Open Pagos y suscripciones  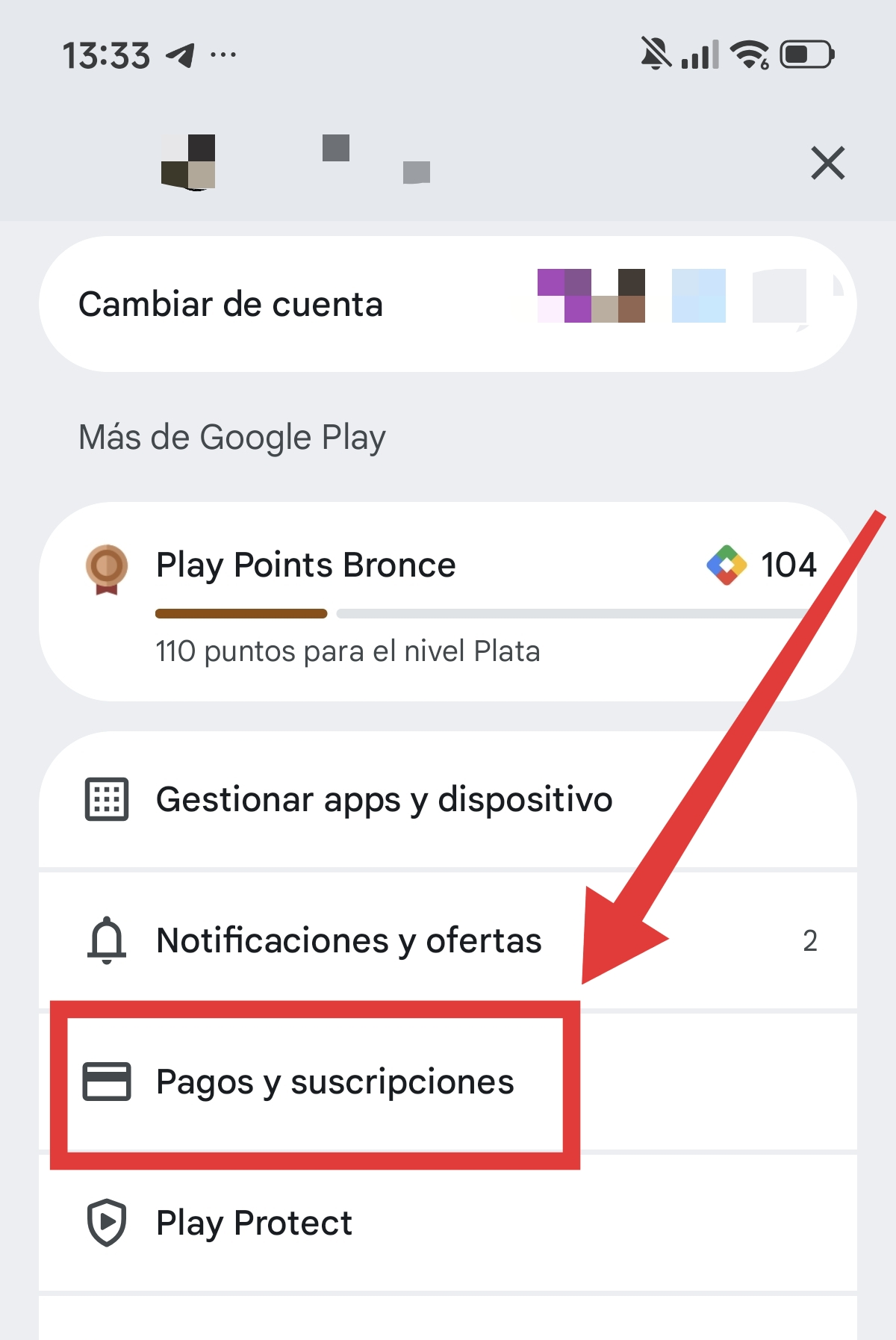335,1082
